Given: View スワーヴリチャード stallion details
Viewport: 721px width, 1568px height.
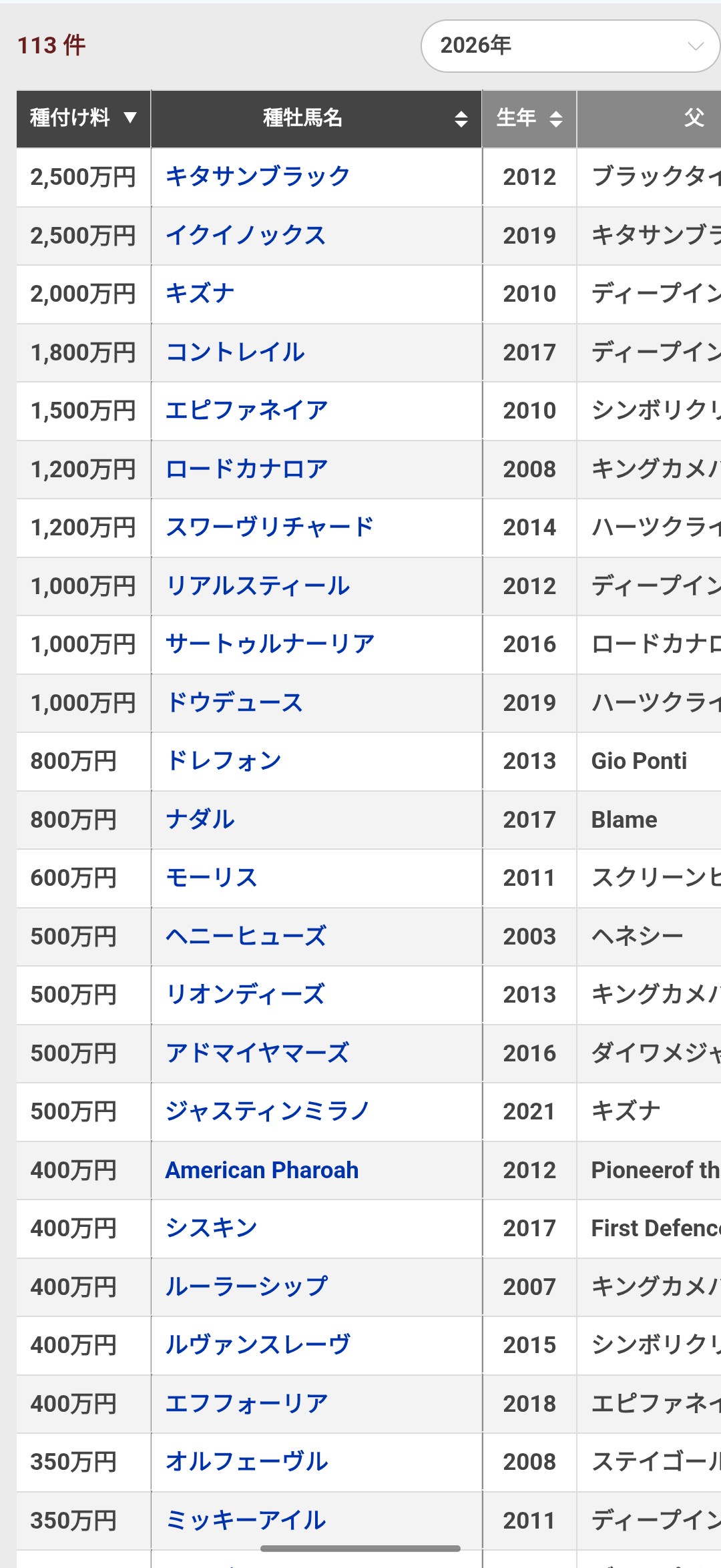Looking at the screenshot, I should [269, 527].
